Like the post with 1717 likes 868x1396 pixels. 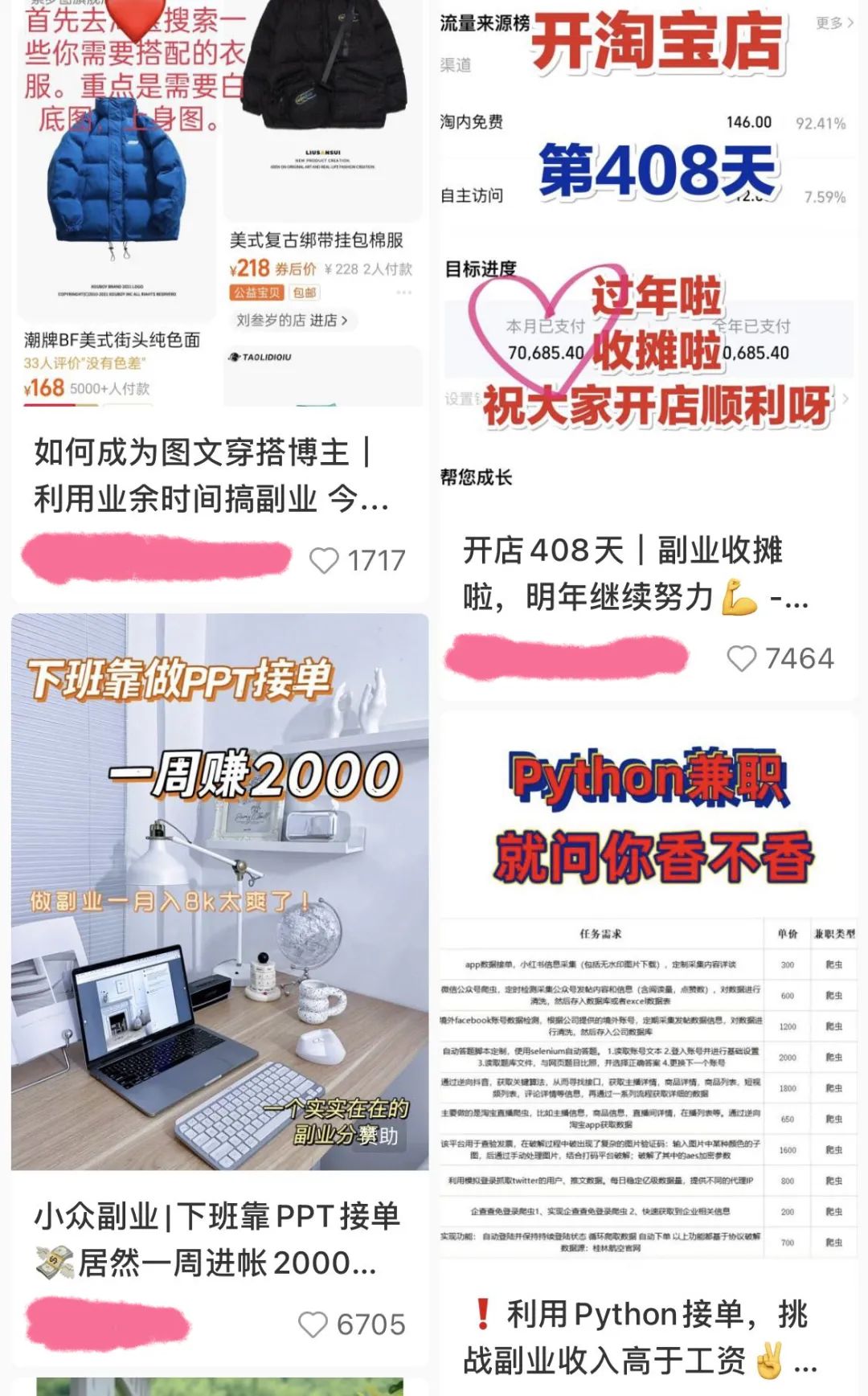(x=325, y=560)
